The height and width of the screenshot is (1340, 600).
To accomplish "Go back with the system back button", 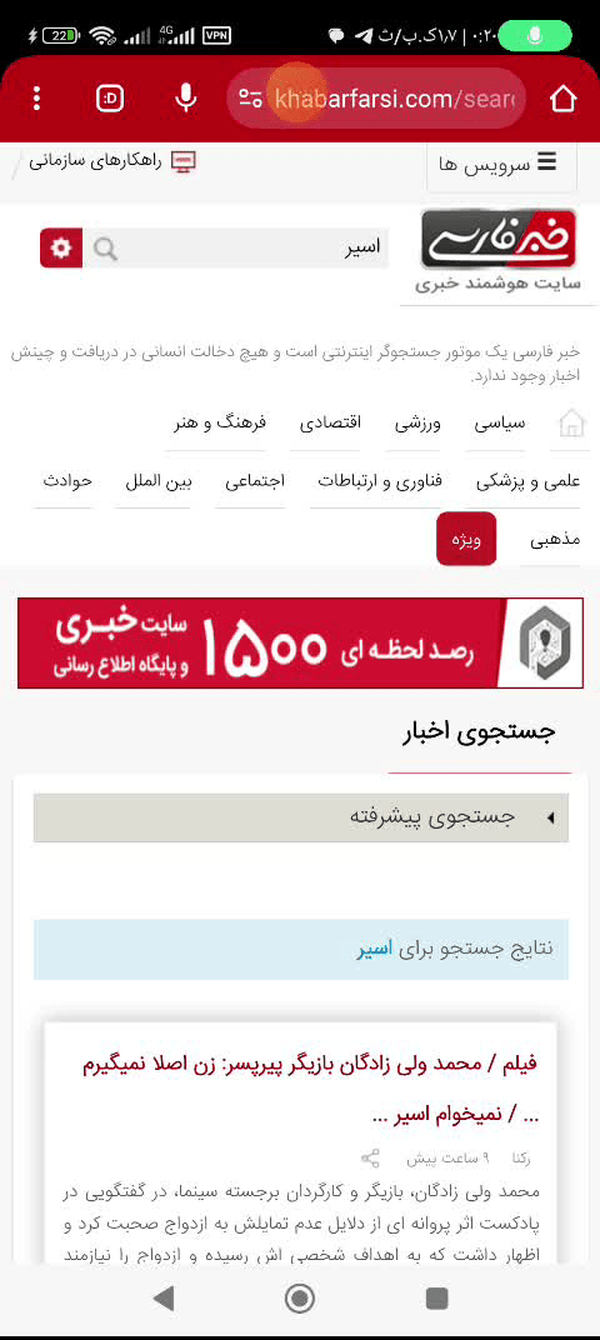I will click(x=163, y=1298).
